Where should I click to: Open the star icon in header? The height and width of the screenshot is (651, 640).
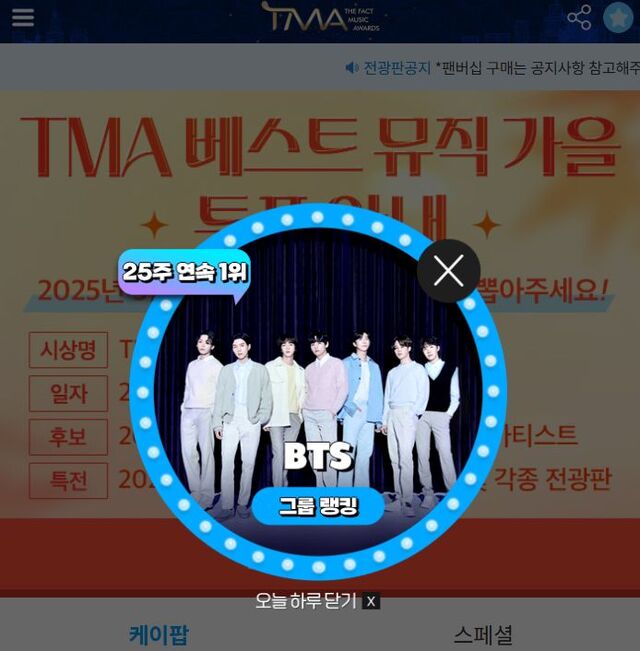point(617,18)
